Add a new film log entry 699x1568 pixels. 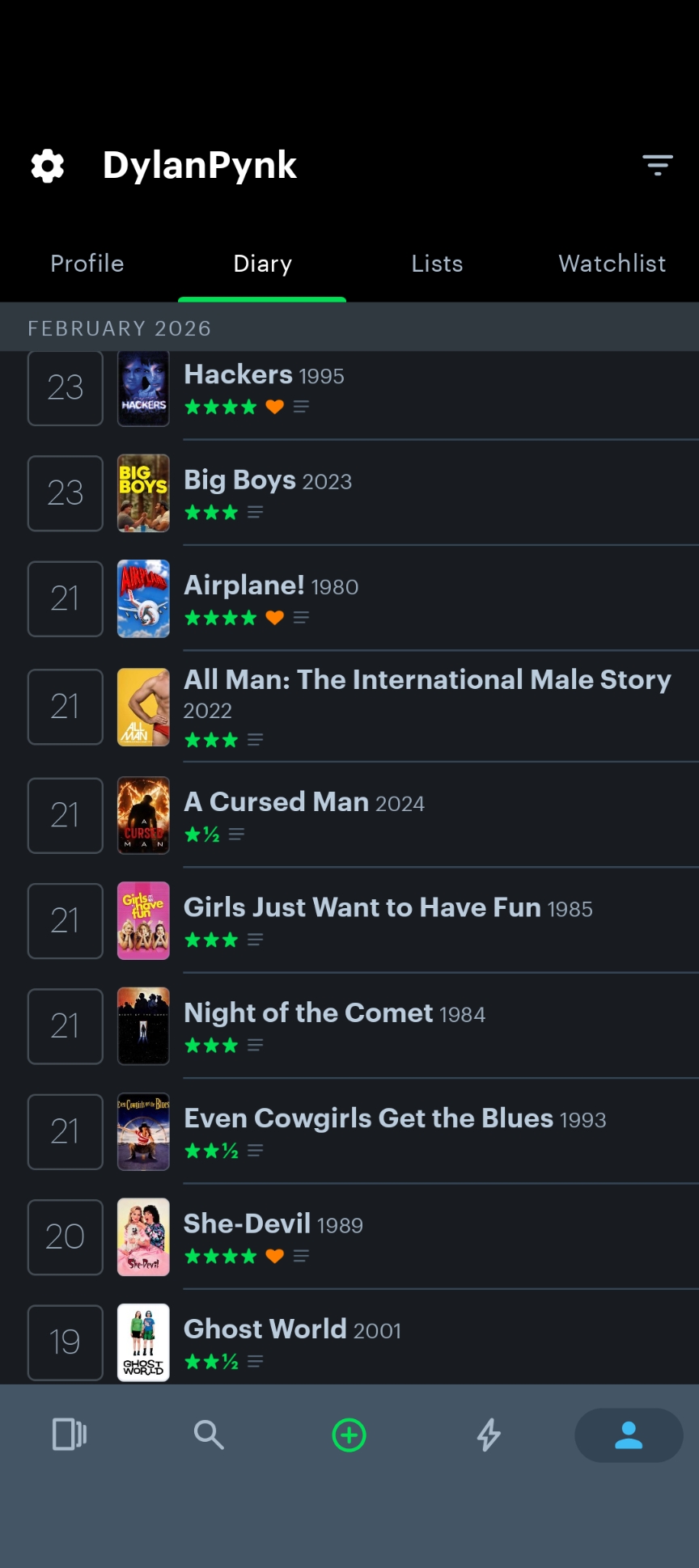pyautogui.click(x=349, y=1435)
